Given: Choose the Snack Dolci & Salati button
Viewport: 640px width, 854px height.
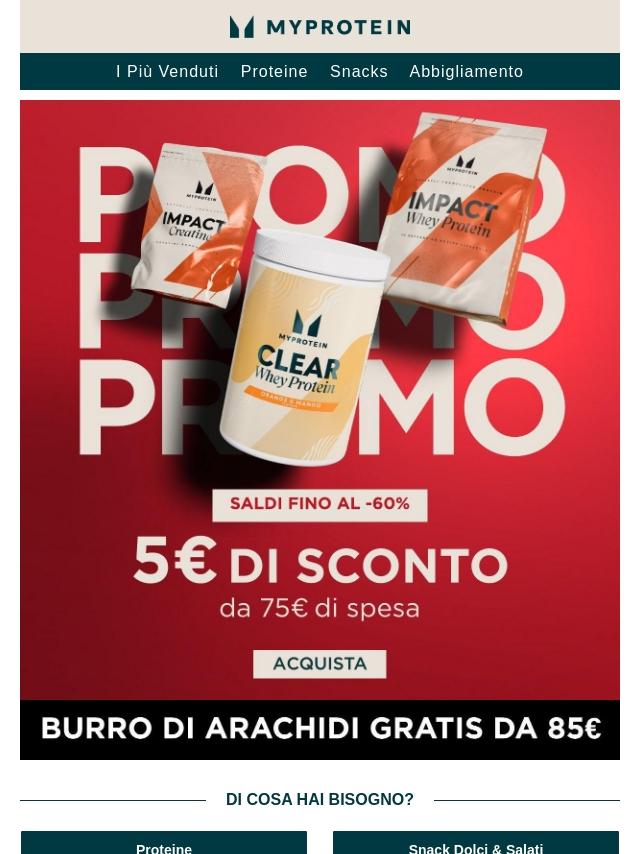Looking at the screenshot, I should [x=476, y=844].
